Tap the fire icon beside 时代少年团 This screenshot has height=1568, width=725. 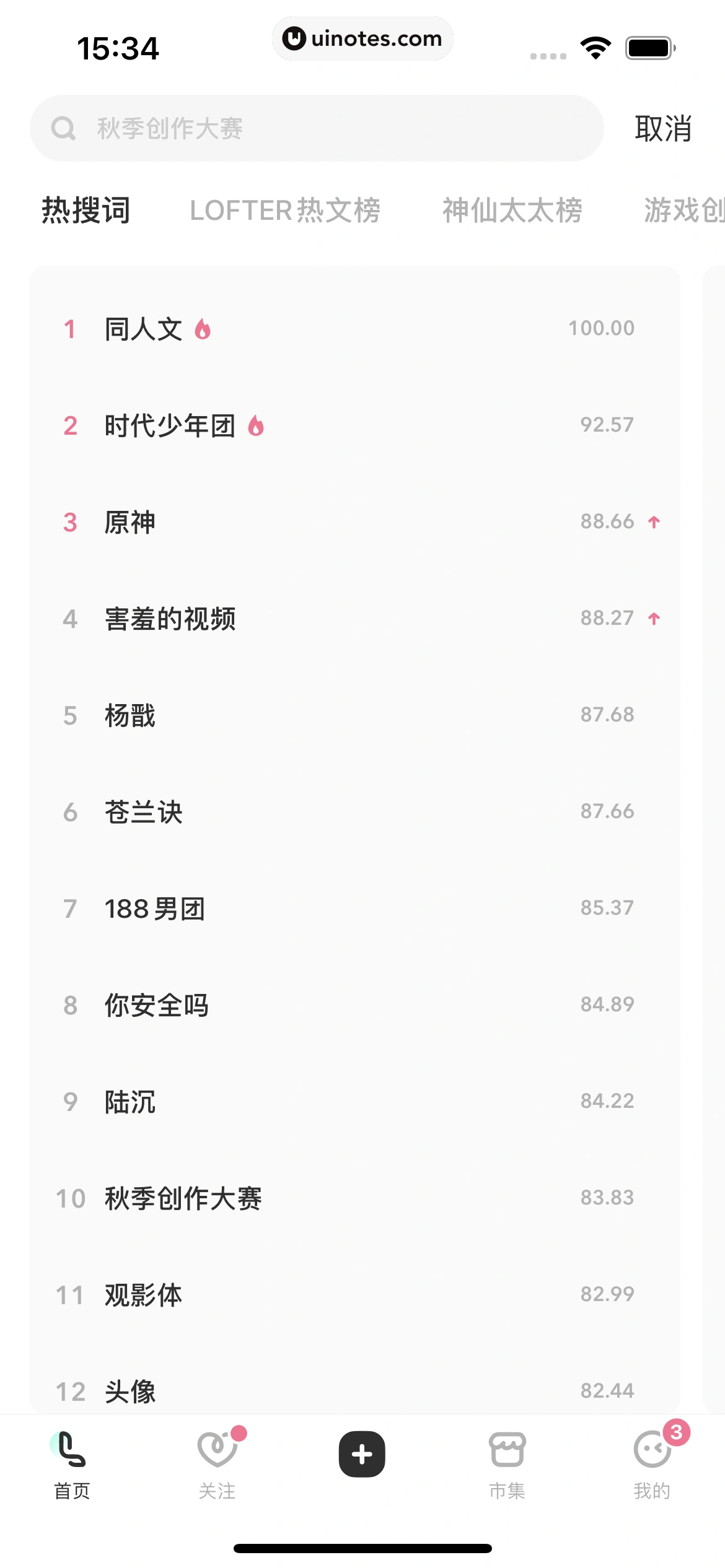[257, 425]
